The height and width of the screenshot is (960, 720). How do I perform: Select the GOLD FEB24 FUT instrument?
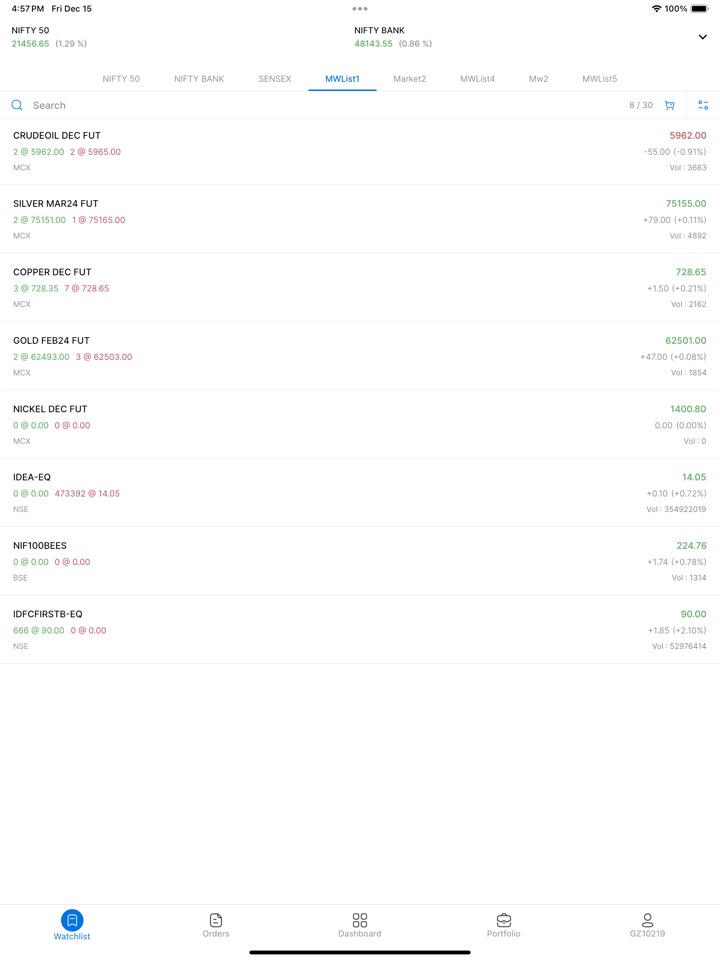[x=360, y=355]
